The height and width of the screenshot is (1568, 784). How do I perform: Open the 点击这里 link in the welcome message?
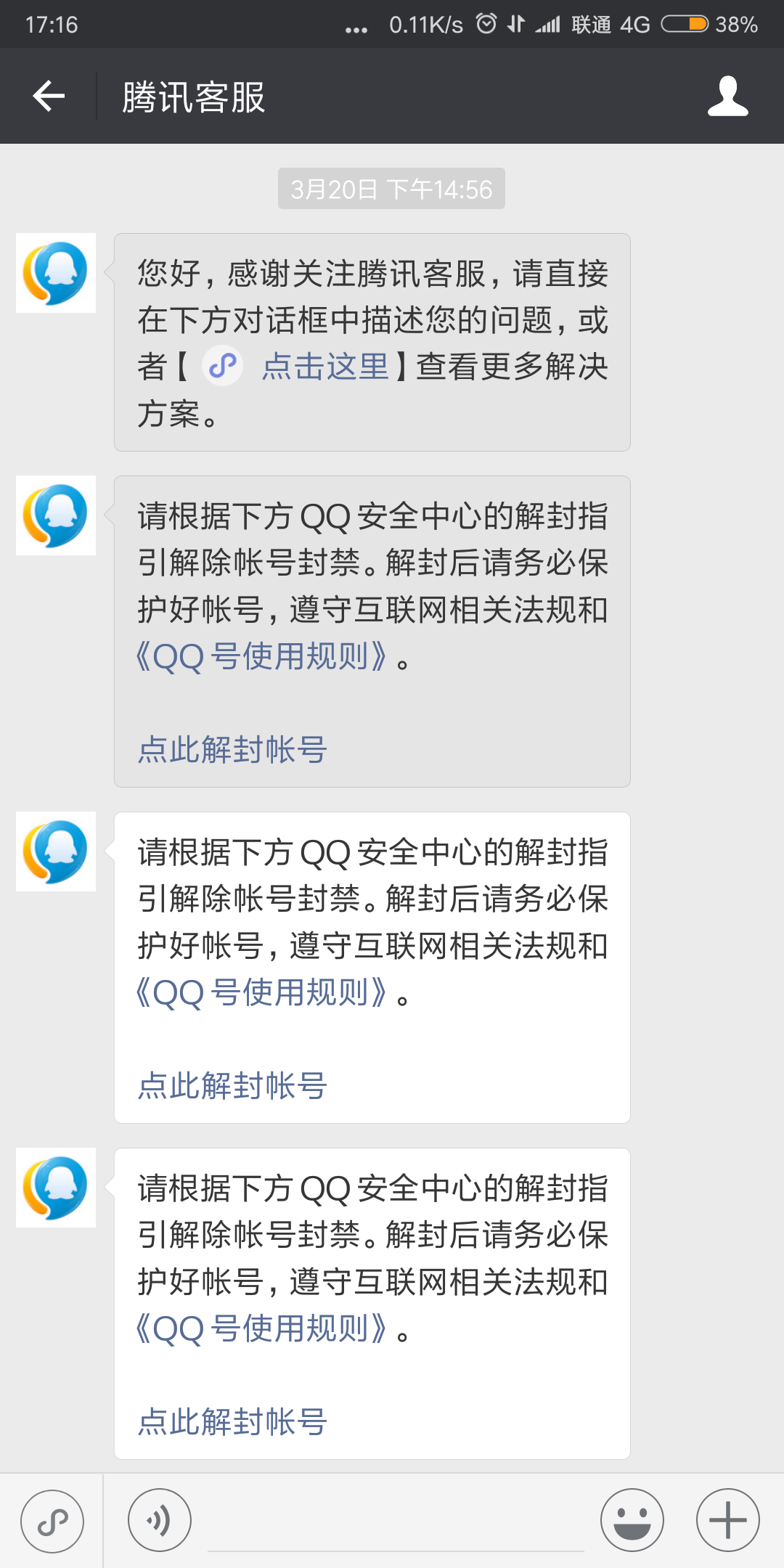325,366
